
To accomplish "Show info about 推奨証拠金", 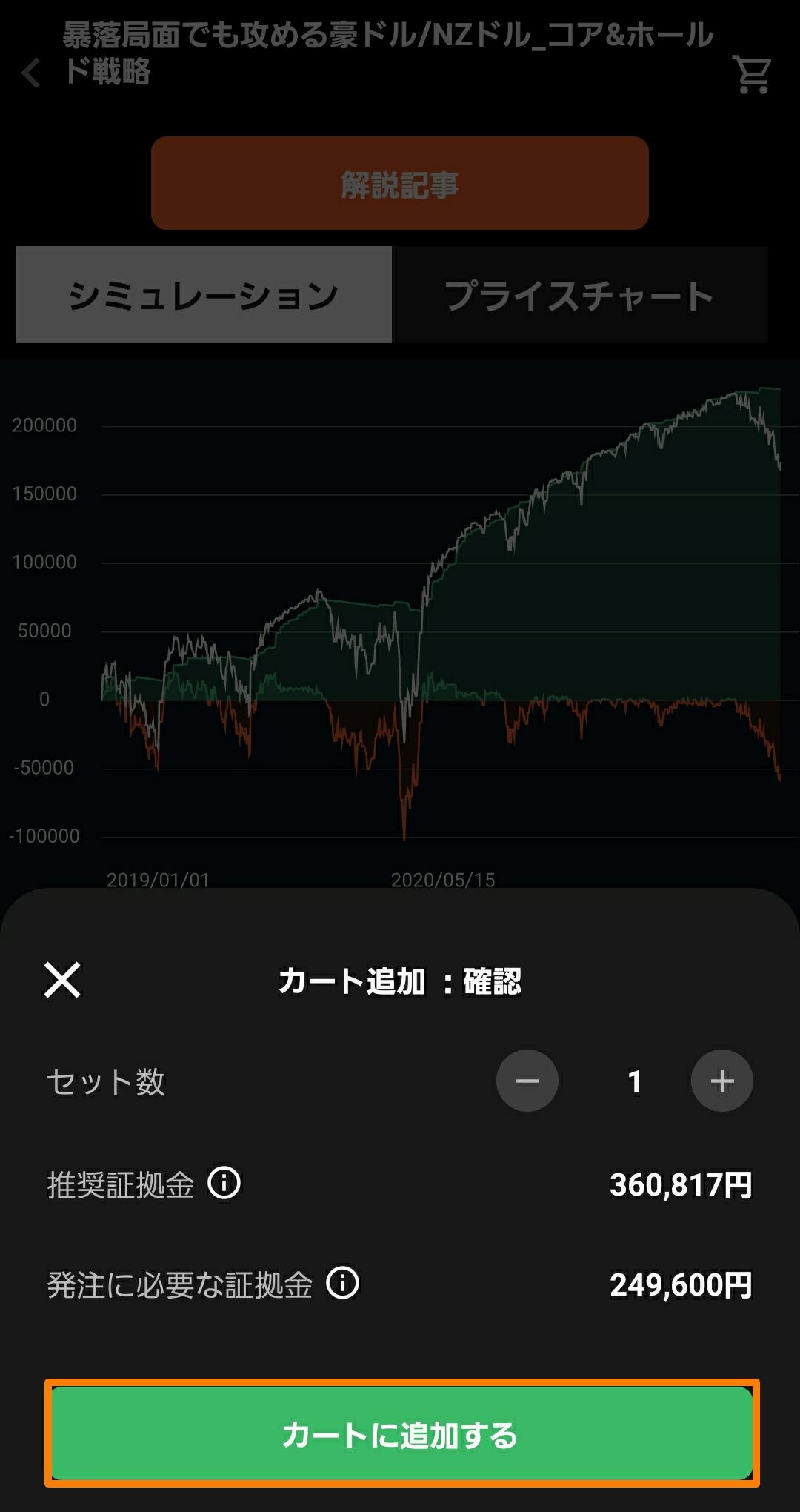I will click(224, 1183).
